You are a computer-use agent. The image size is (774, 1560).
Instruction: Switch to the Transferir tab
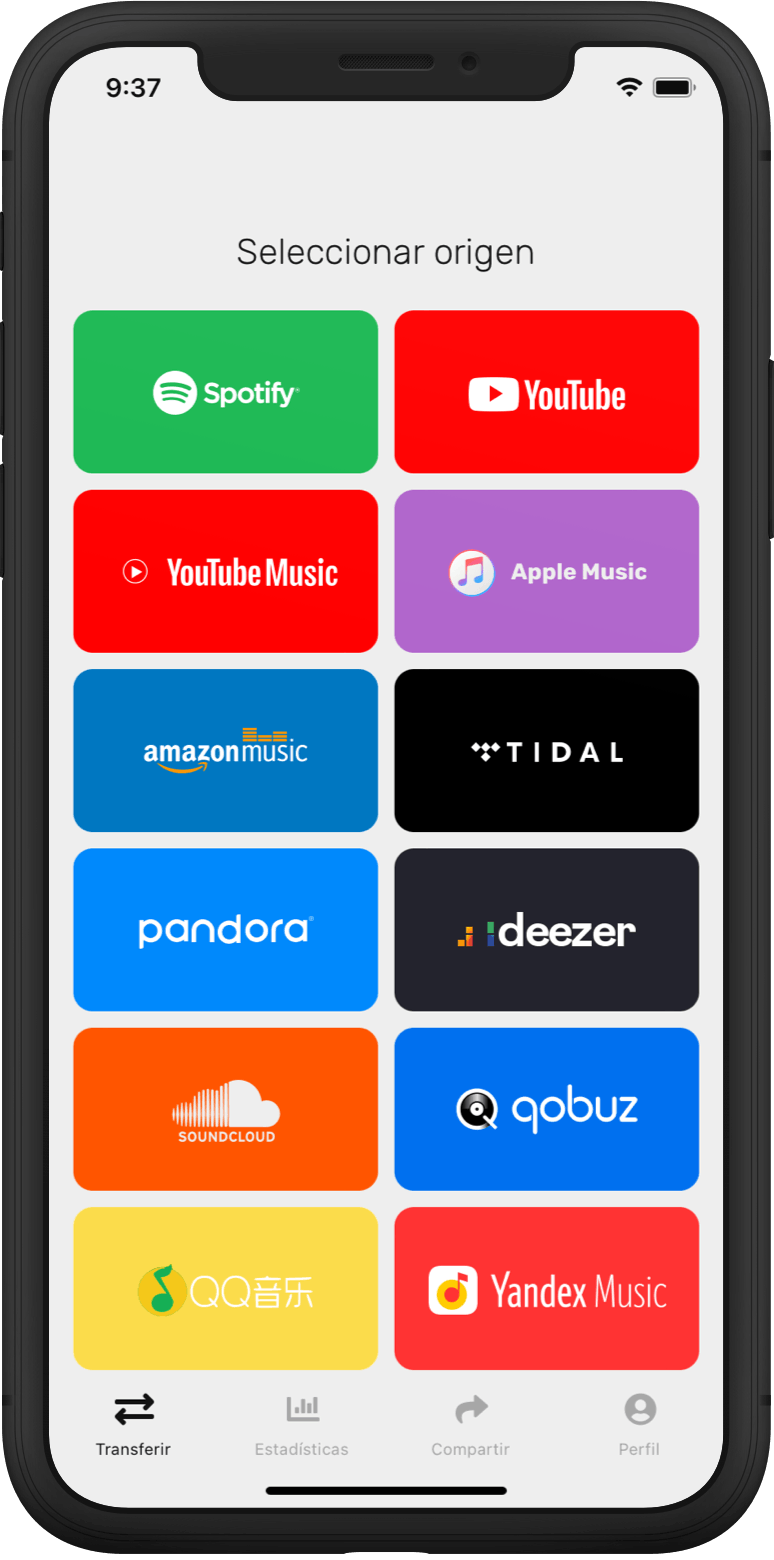click(x=134, y=1425)
